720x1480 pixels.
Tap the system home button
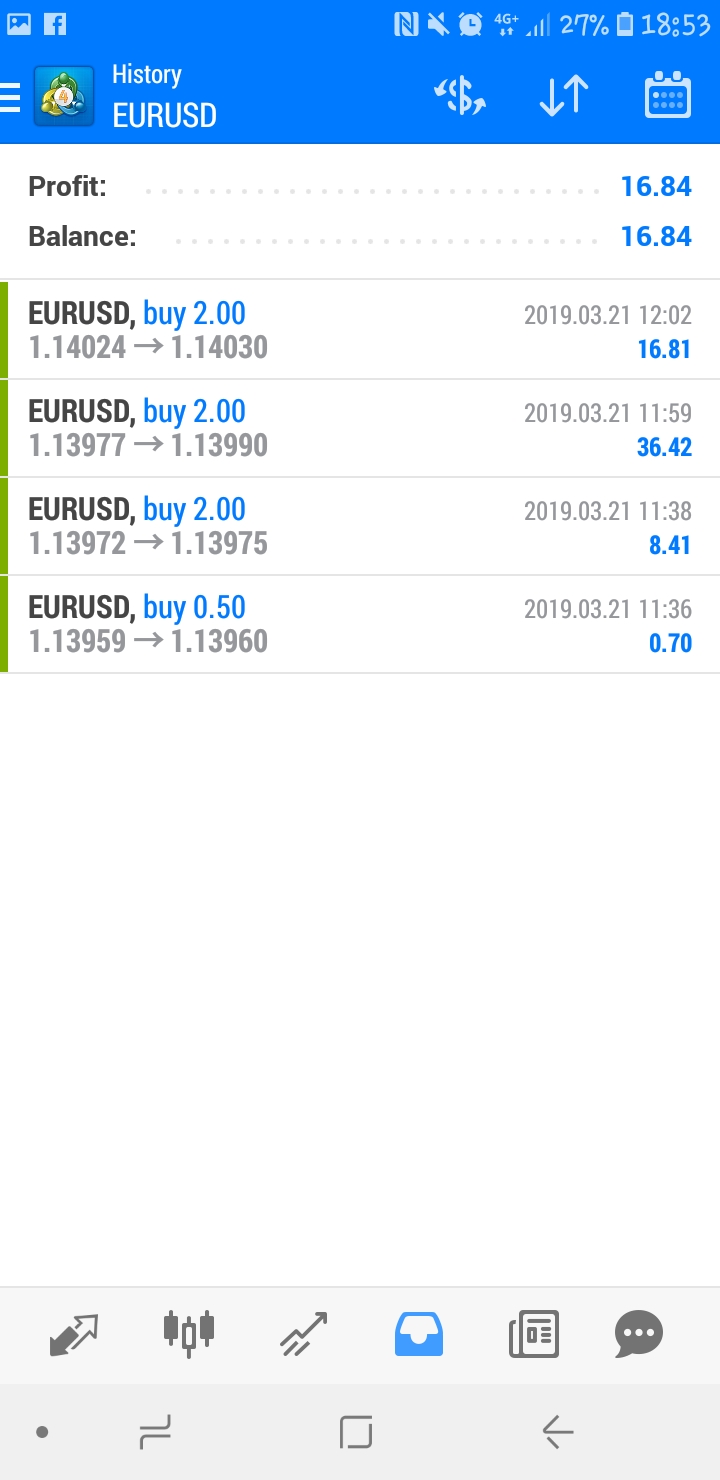pyautogui.click(x=356, y=1432)
